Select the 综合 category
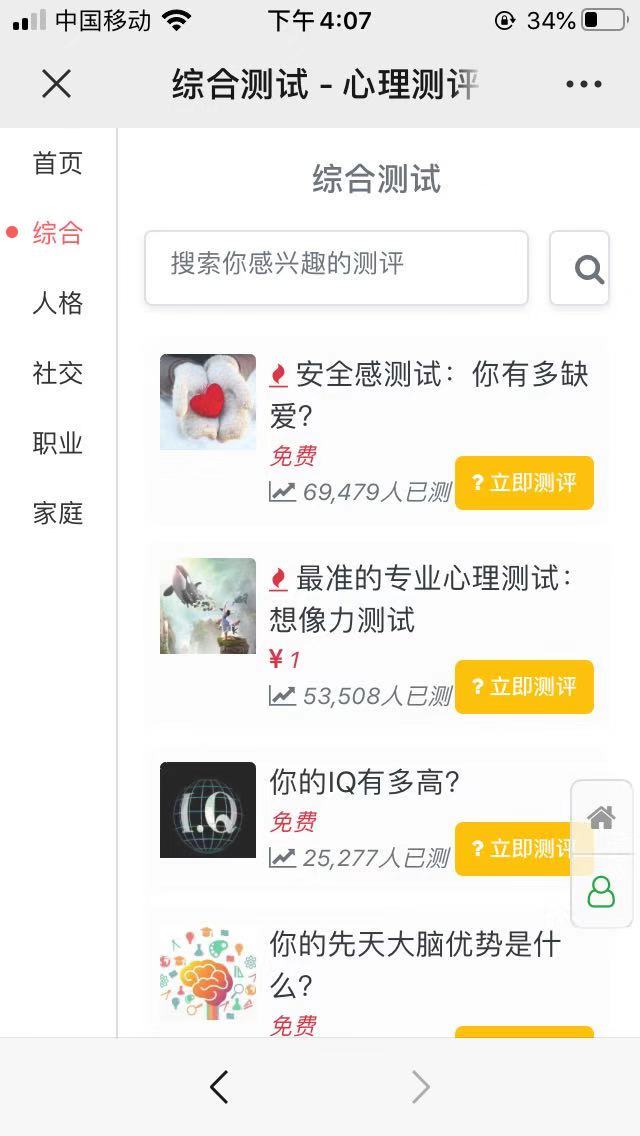This screenshot has height=1136, width=640. click(x=58, y=233)
